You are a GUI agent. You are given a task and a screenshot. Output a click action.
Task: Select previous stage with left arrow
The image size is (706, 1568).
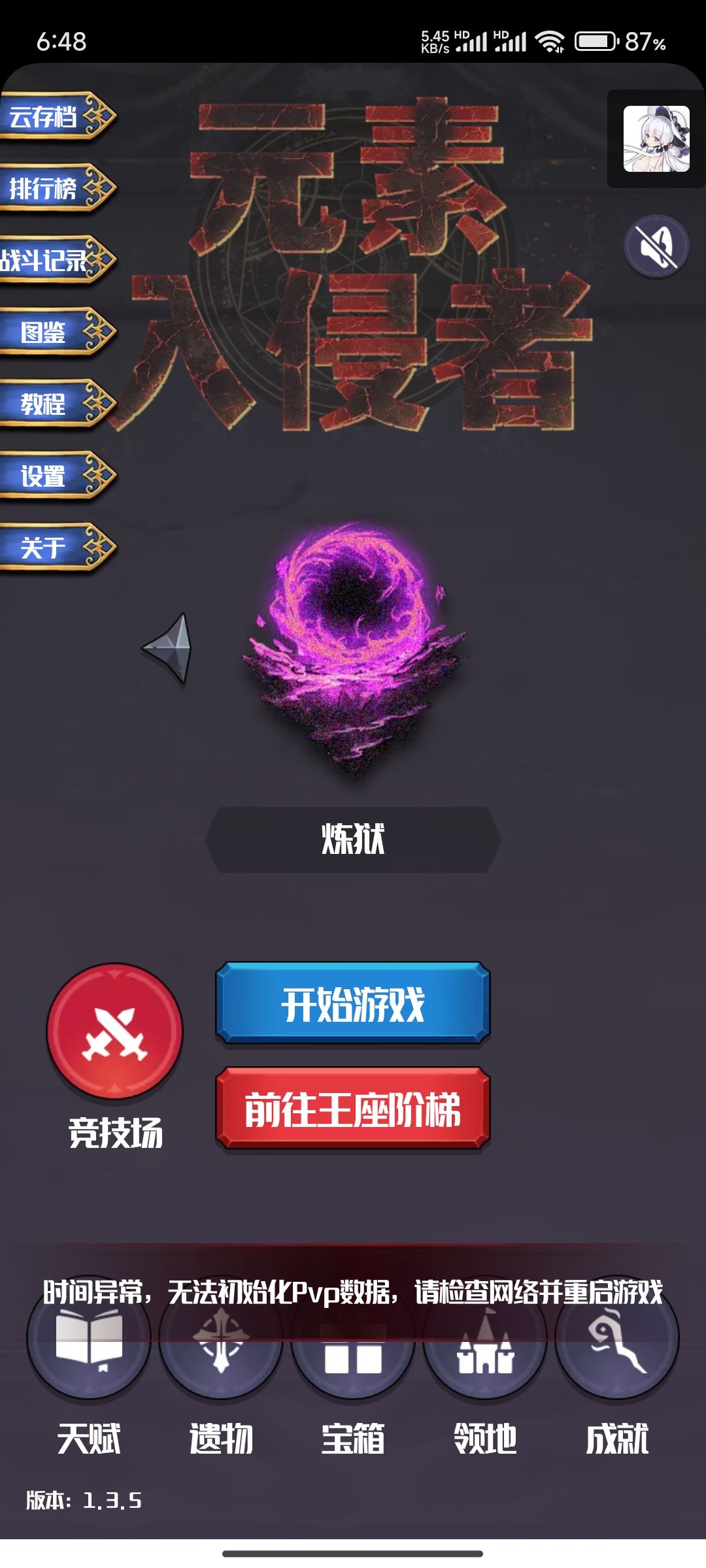coord(167,648)
